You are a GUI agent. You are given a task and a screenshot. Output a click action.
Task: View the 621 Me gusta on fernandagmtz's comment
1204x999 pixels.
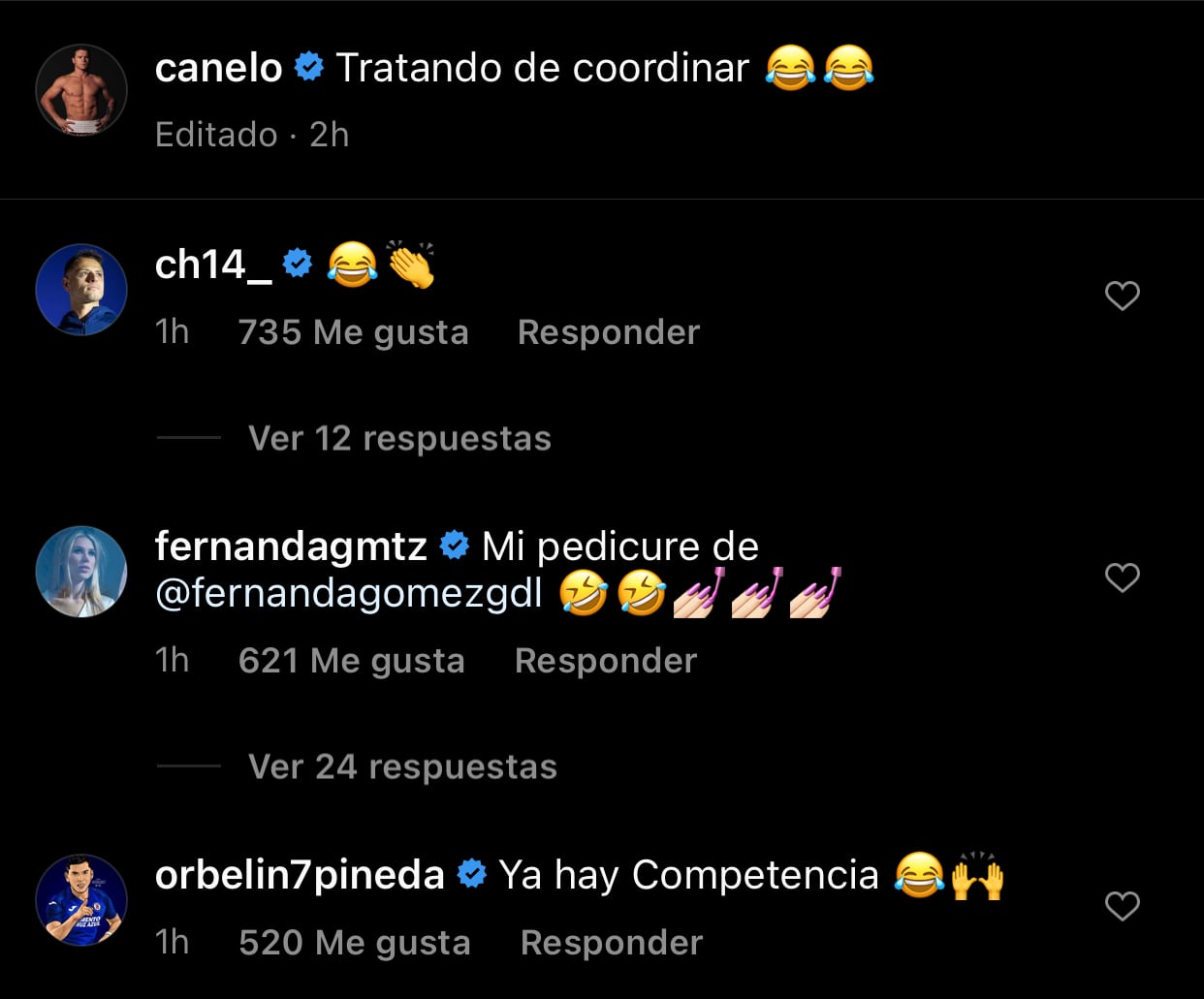click(351, 661)
